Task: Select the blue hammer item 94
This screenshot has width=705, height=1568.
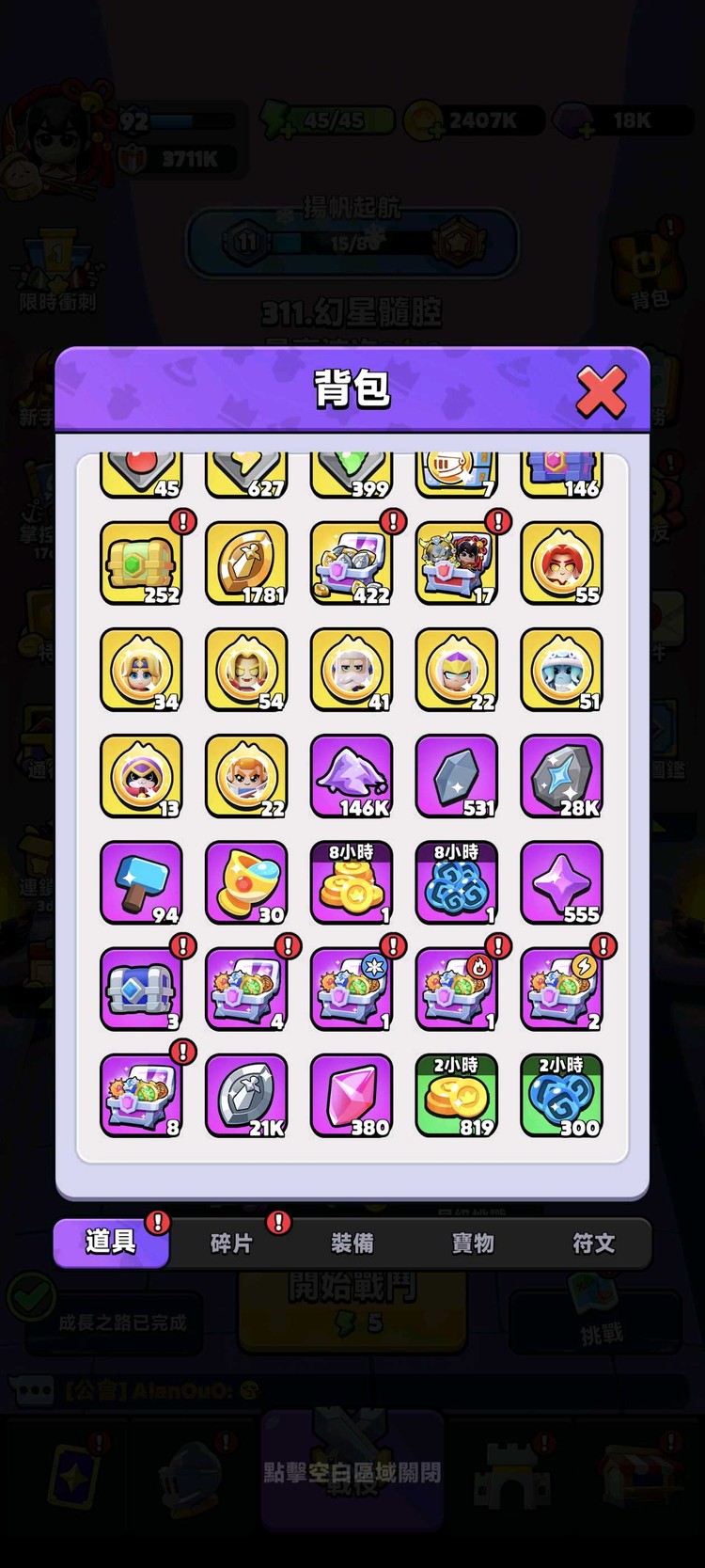Action: [141, 882]
